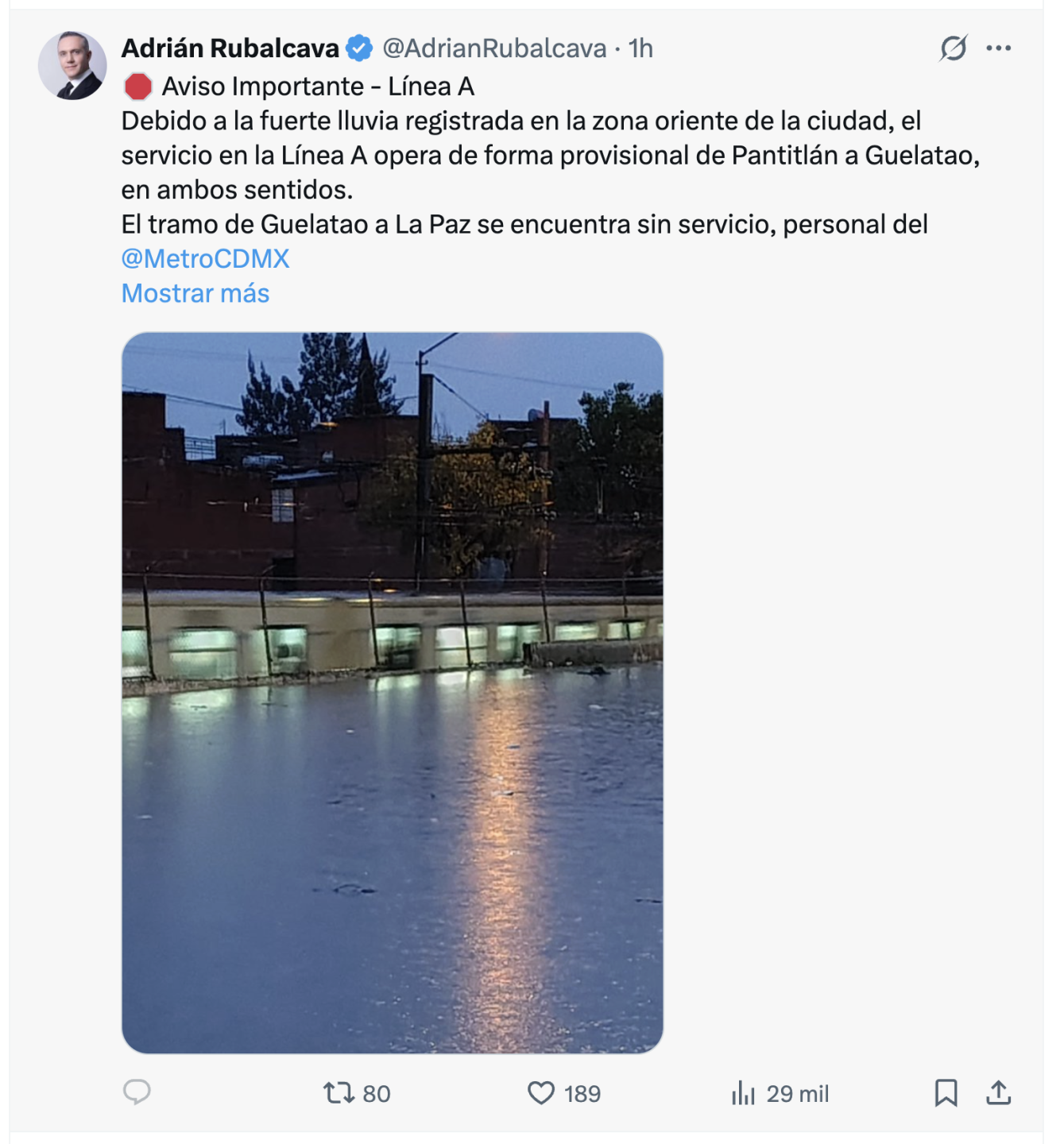This screenshot has width=1064, height=1144.
Task: Open the post's overflow menu
Action: [998, 48]
